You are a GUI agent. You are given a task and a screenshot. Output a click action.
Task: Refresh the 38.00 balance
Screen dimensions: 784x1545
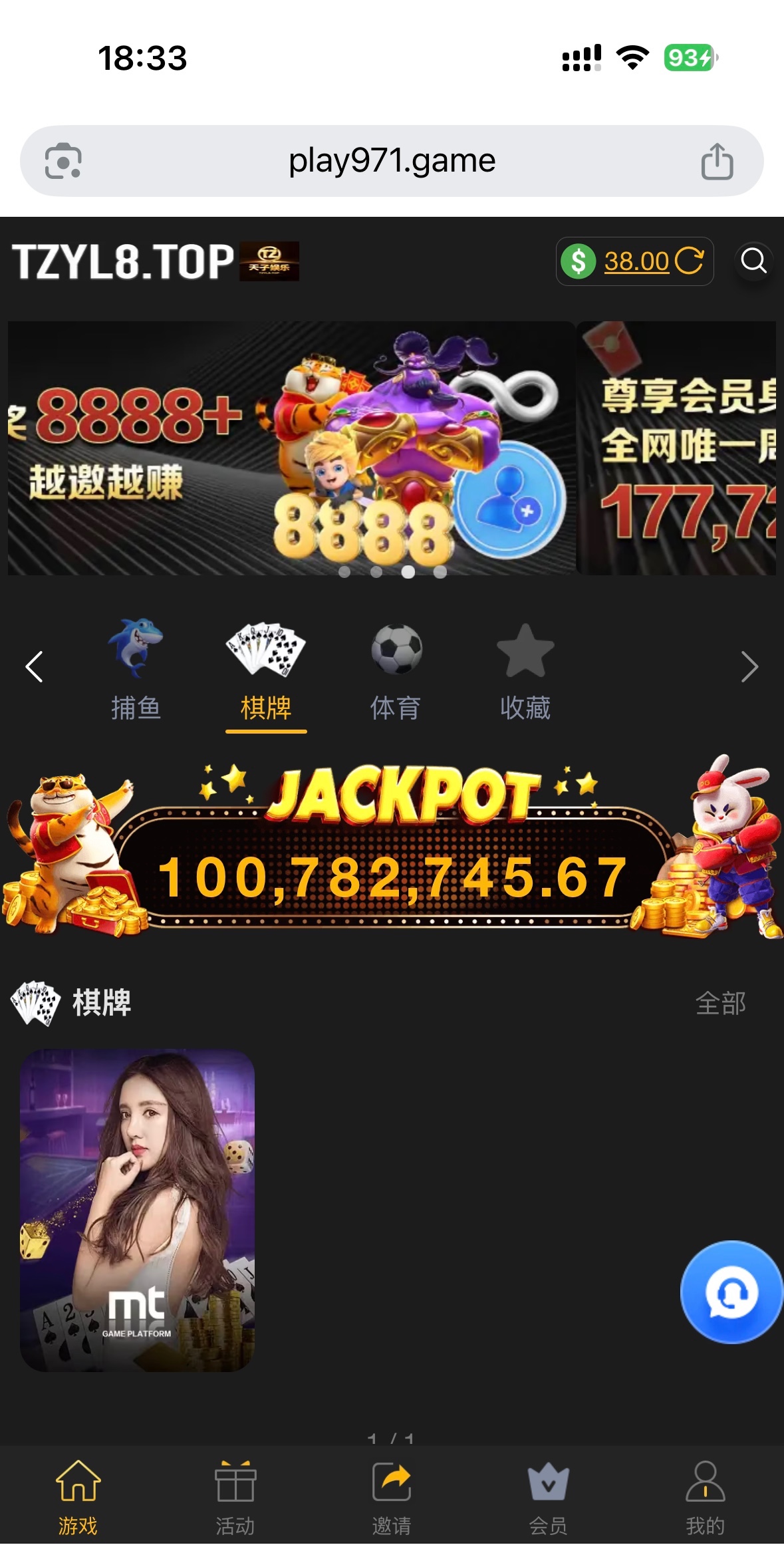point(690,261)
